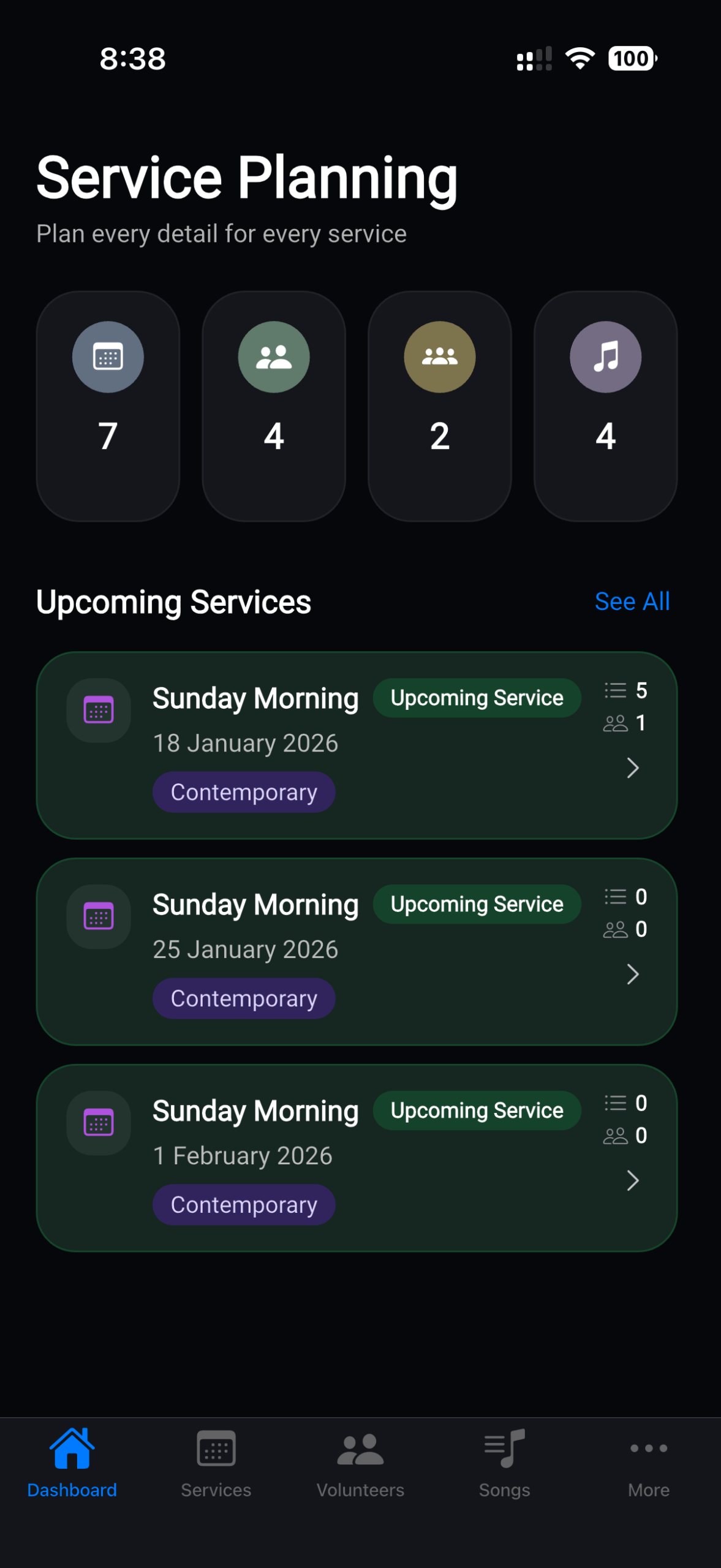Tap See All upcoming services

pyautogui.click(x=632, y=601)
